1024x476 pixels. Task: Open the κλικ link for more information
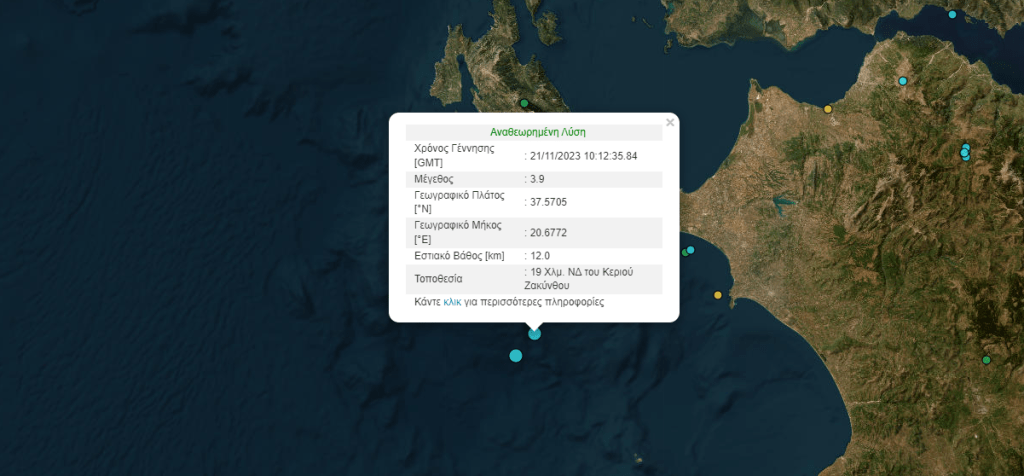(x=452, y=301)
